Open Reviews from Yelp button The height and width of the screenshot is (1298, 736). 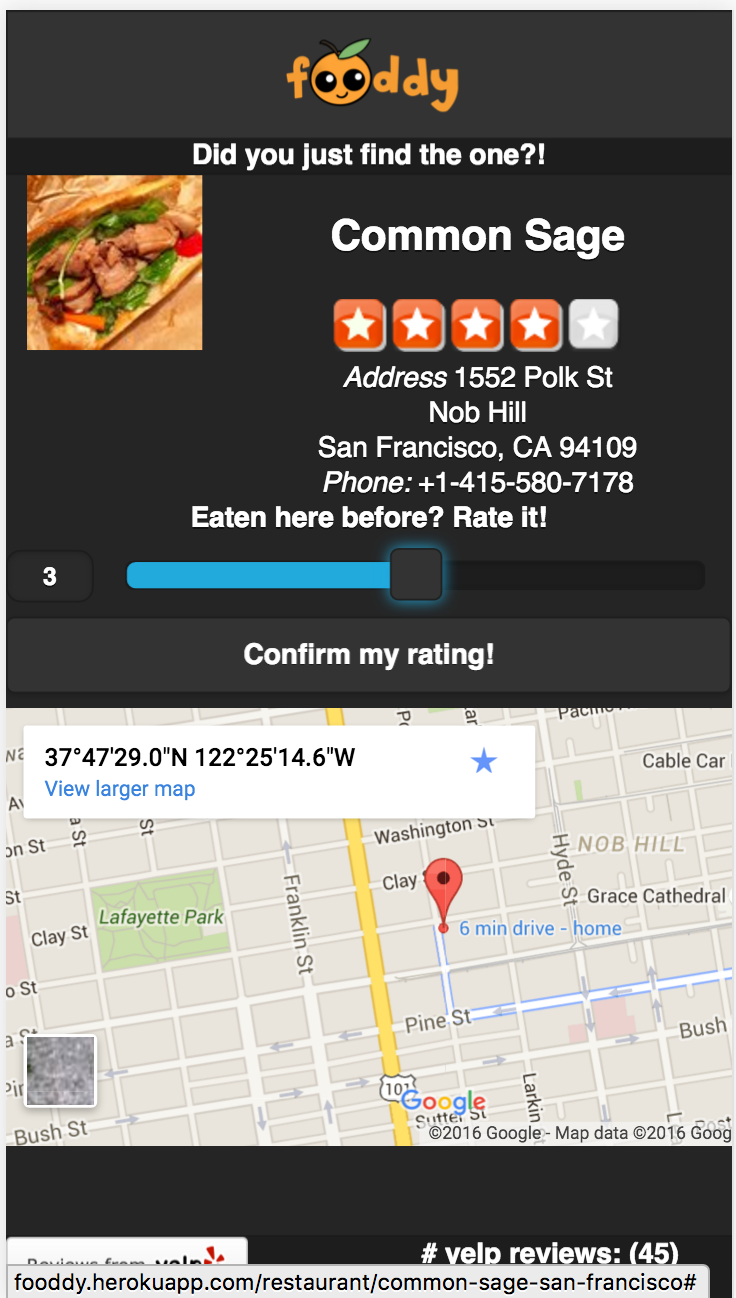(127, 1254)
